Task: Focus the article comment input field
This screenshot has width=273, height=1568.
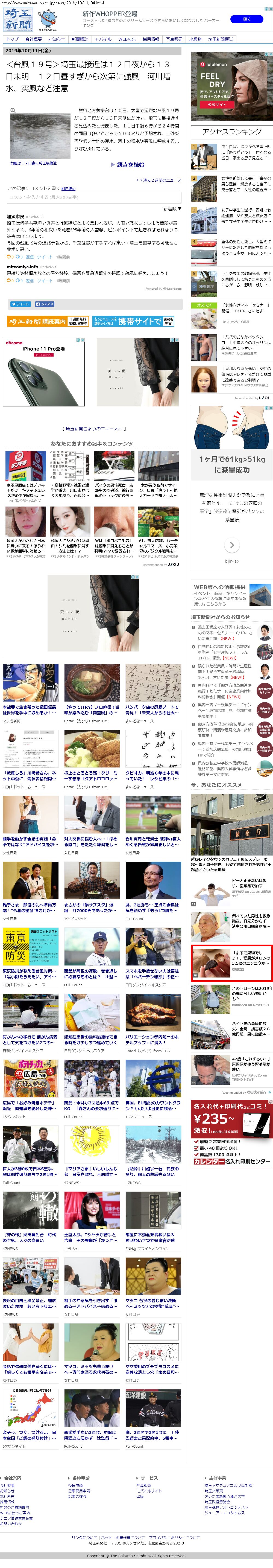Action: coord(94,197)
